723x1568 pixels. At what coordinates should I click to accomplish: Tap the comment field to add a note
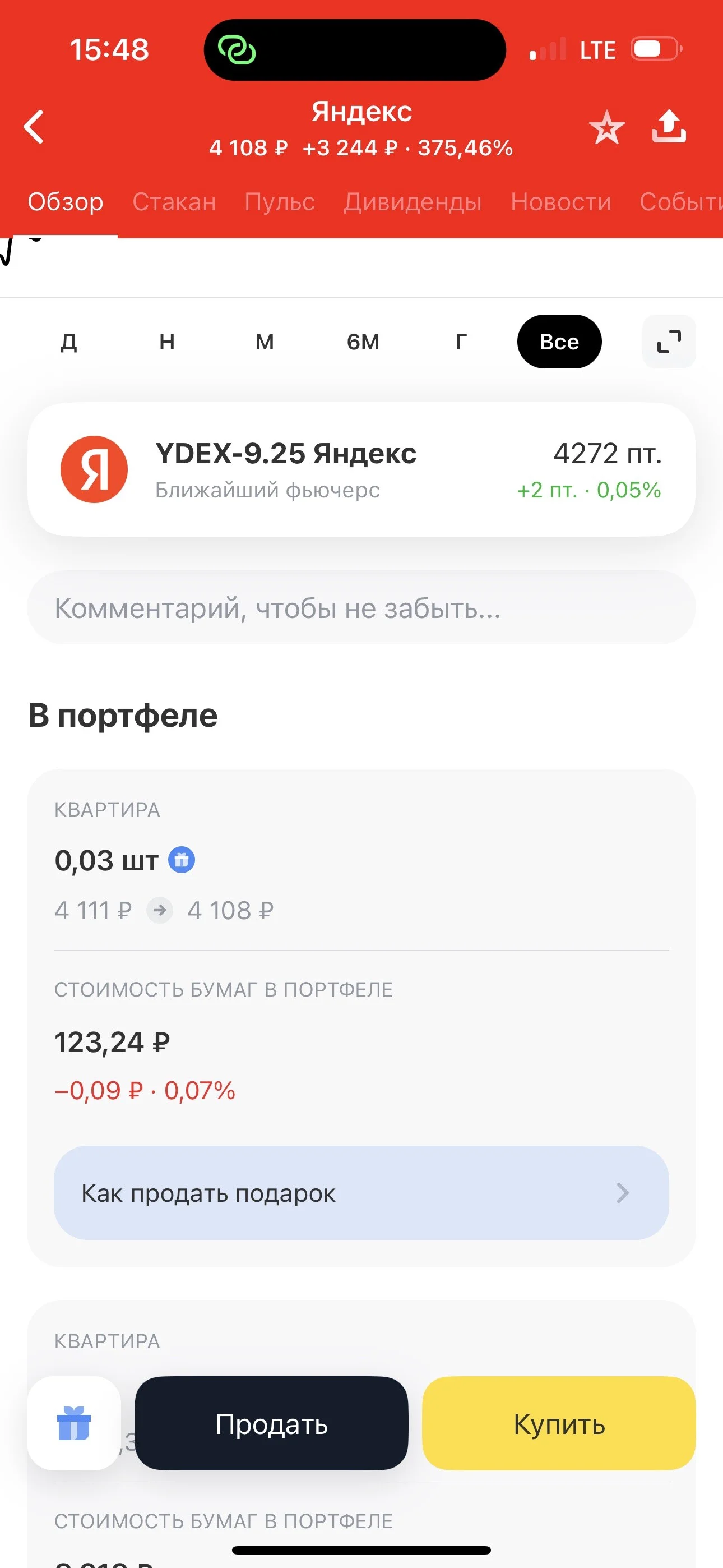[x=361, y=607]
